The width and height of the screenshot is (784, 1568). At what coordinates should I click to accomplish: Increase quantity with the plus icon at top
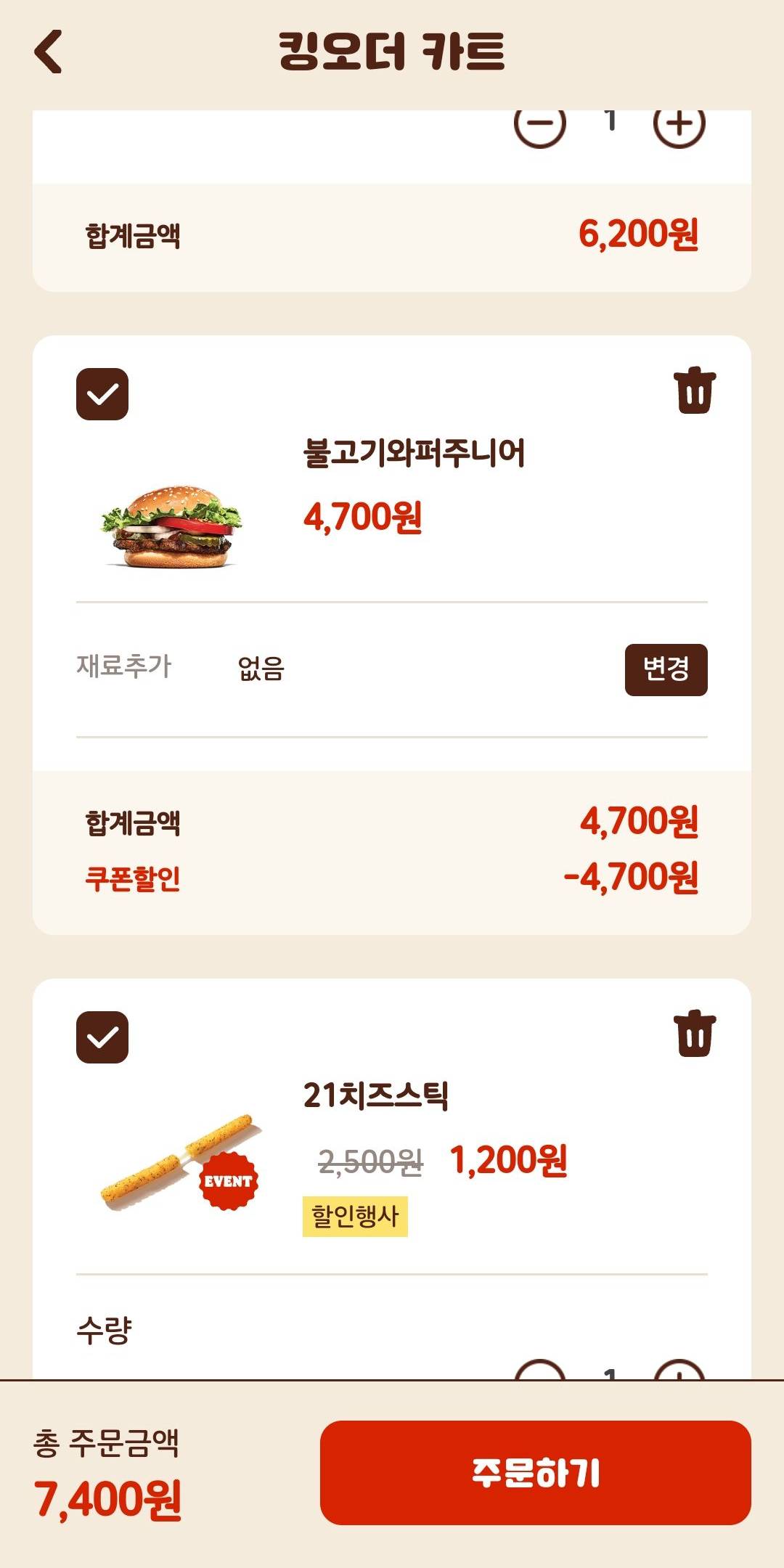(x=679, y=125)
